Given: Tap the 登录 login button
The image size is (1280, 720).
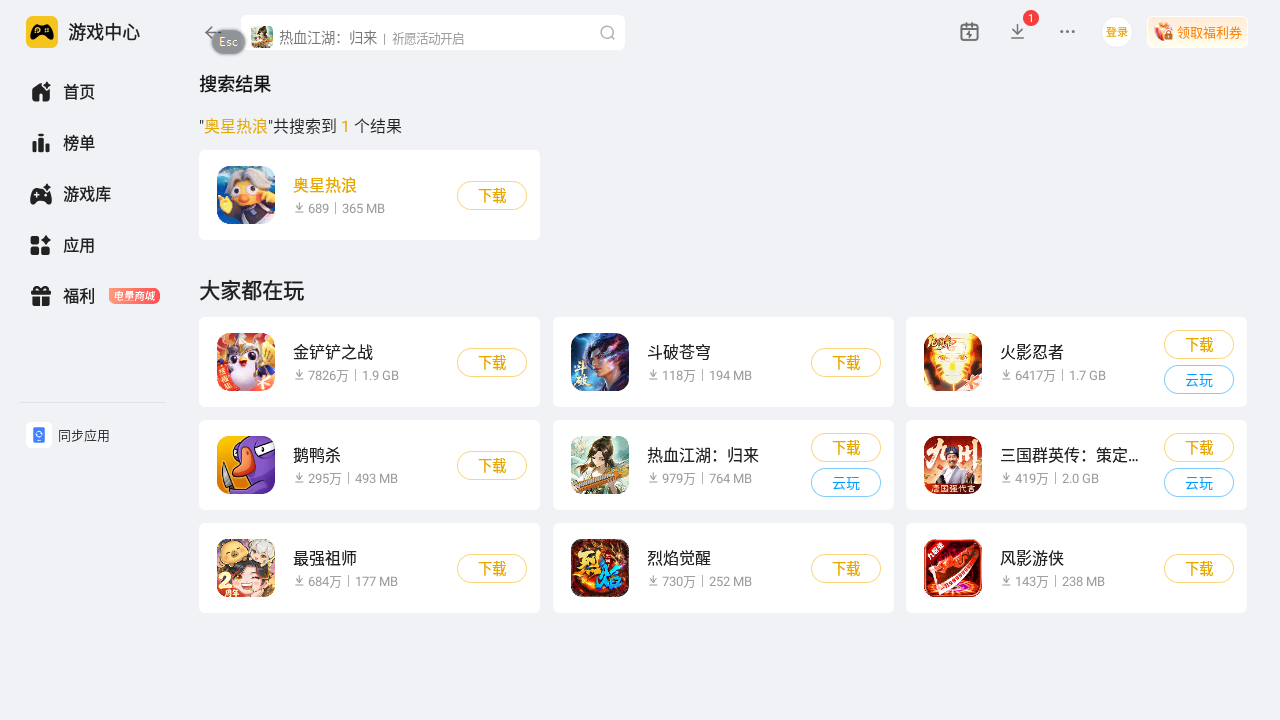Looking at the screenshot, I should (x=1116, y=32).
